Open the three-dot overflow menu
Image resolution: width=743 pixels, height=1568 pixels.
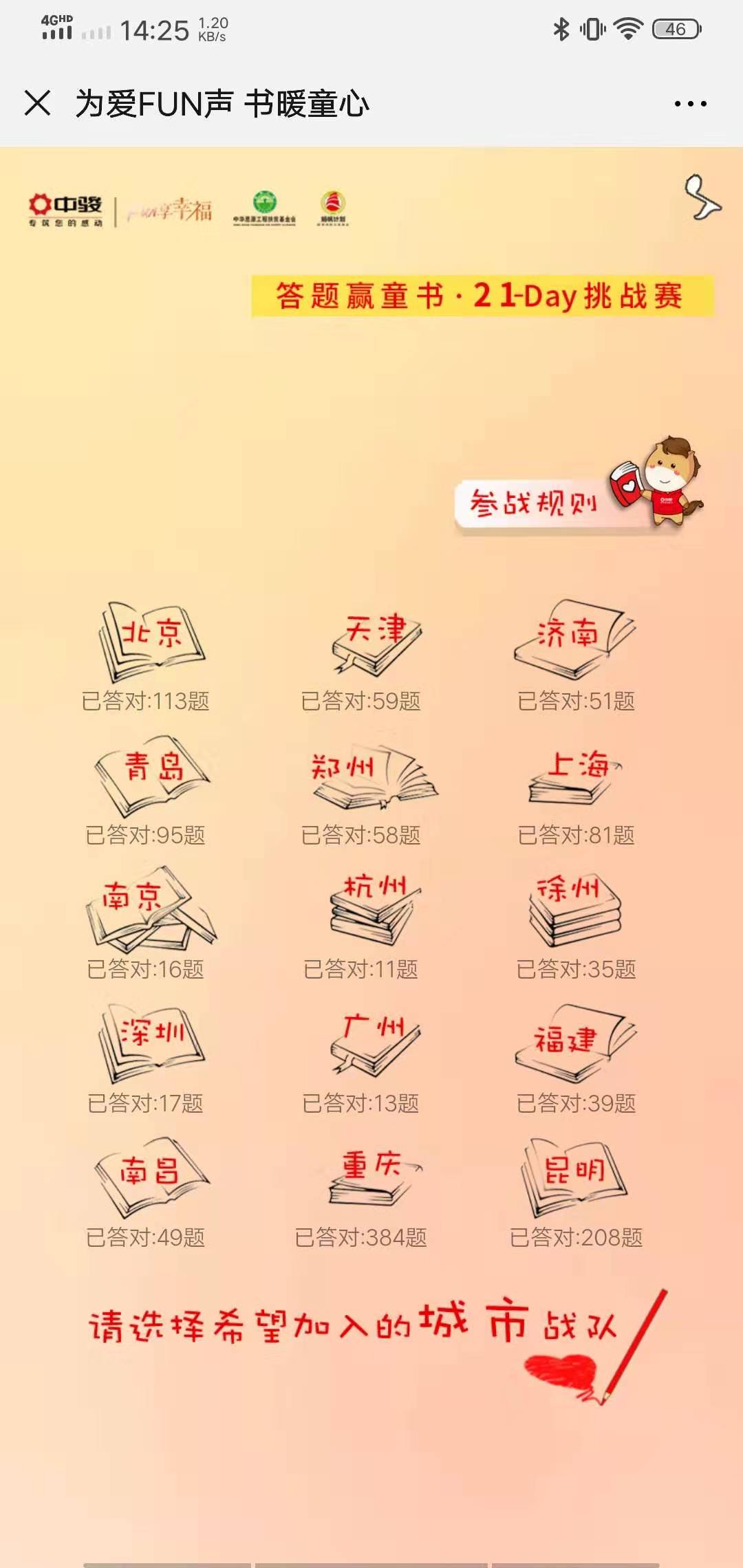(x=690, y=104)
